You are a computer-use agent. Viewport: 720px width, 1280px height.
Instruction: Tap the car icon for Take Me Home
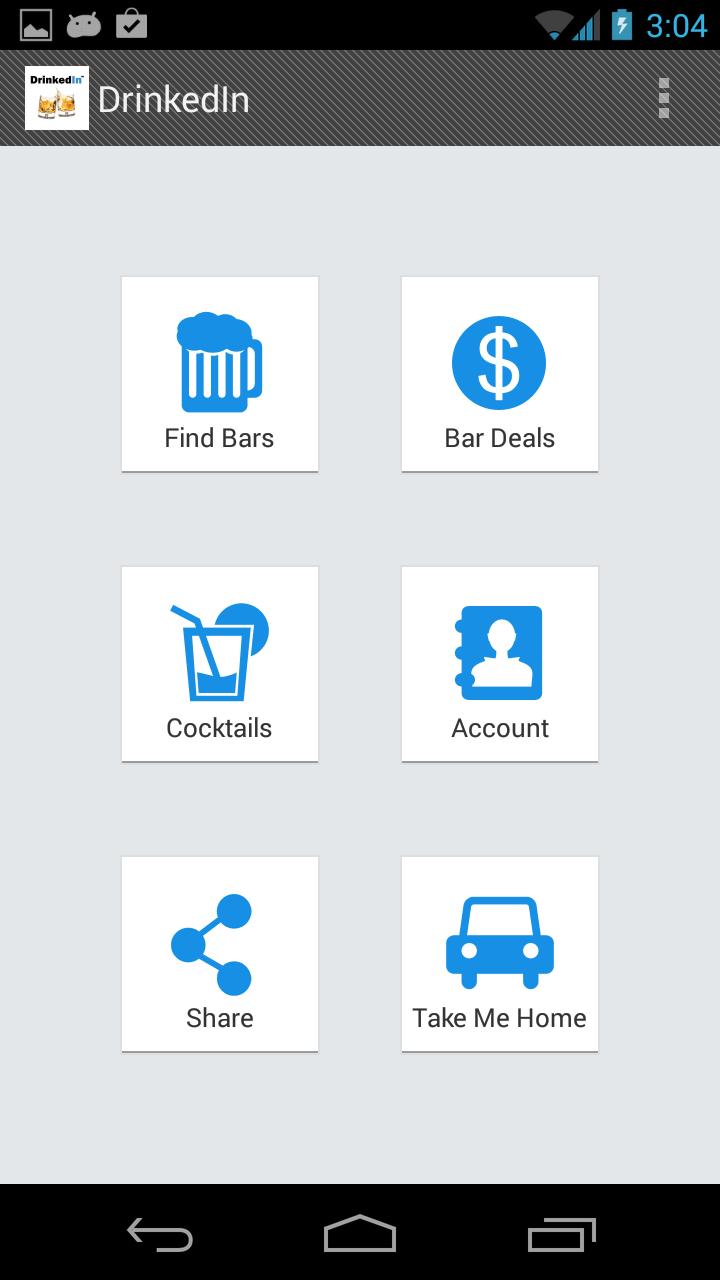coord(499,942)
